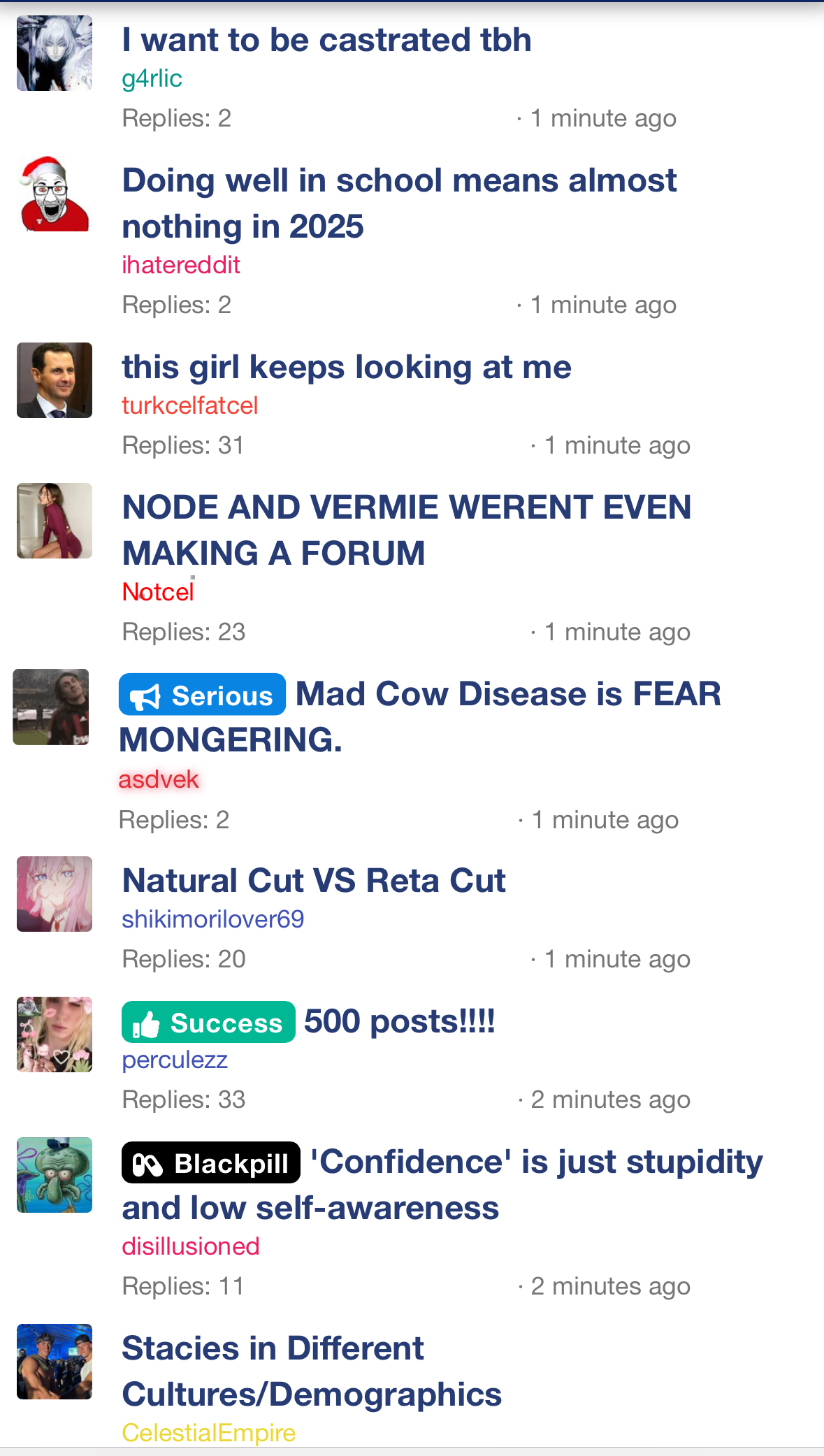Tap the Notcel username
This screenshot has height=1456, width=824.
point(157,593)
